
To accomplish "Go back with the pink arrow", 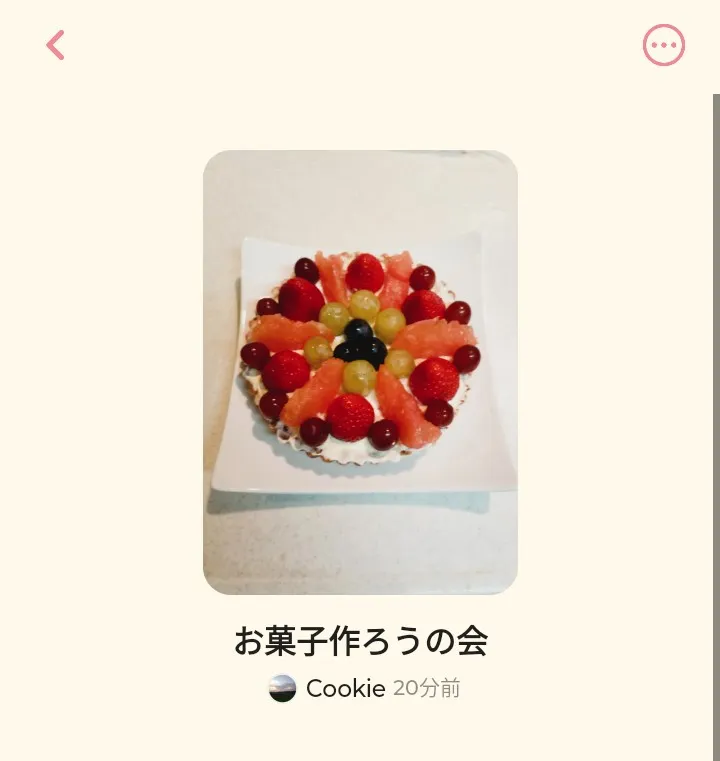I will point(55,45).
